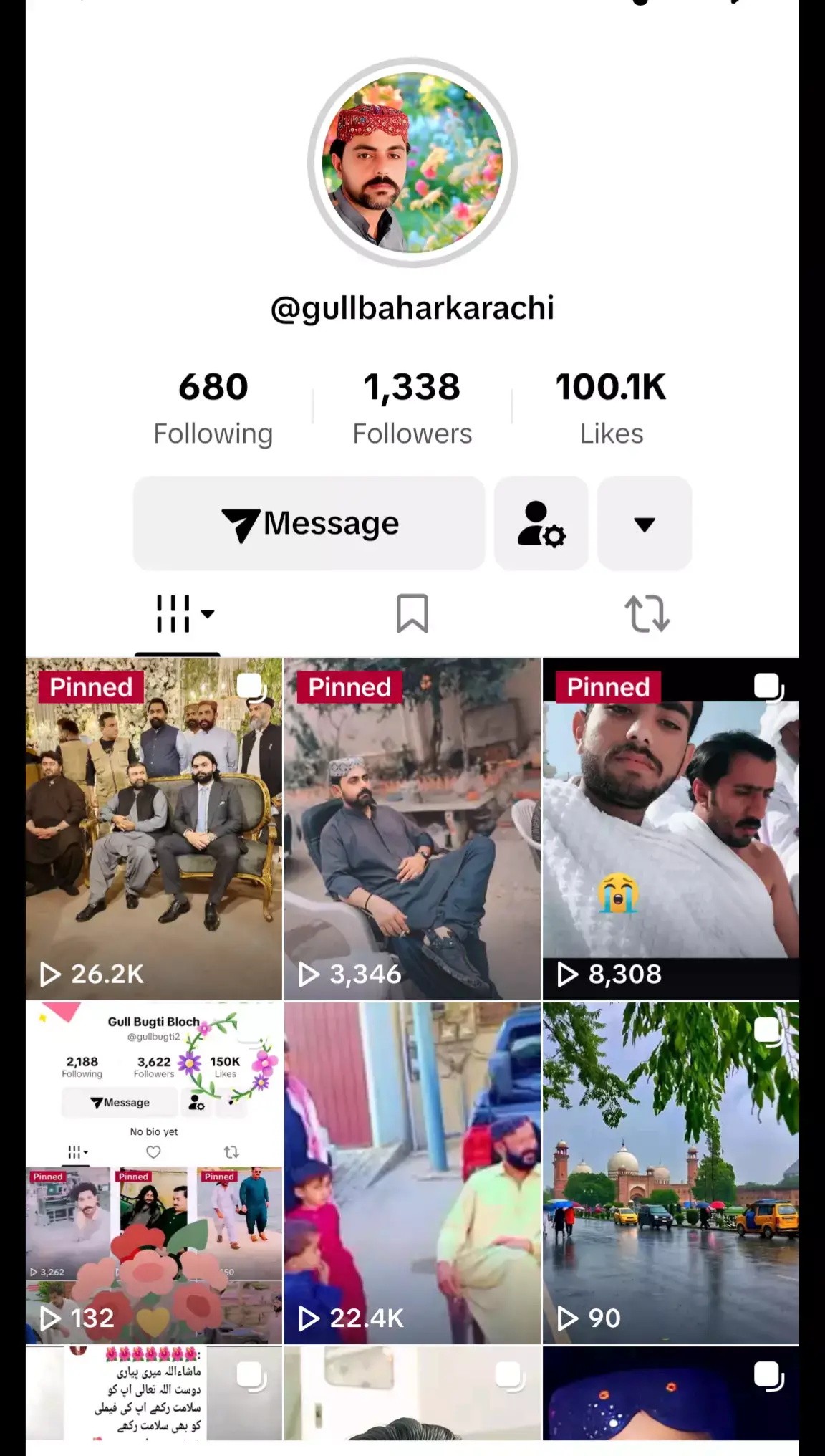Switch to the reposts tab
Viewport: 825px width, 1456px height.
tap(647, 614)
